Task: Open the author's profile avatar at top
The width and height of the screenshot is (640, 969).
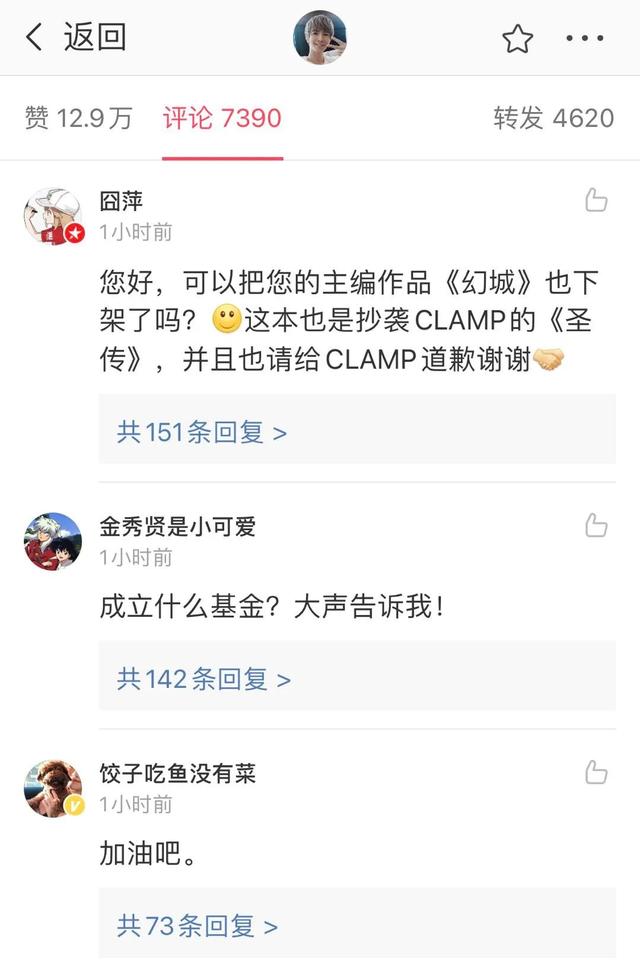Action: pyautogui.click(x=320, y=38)
